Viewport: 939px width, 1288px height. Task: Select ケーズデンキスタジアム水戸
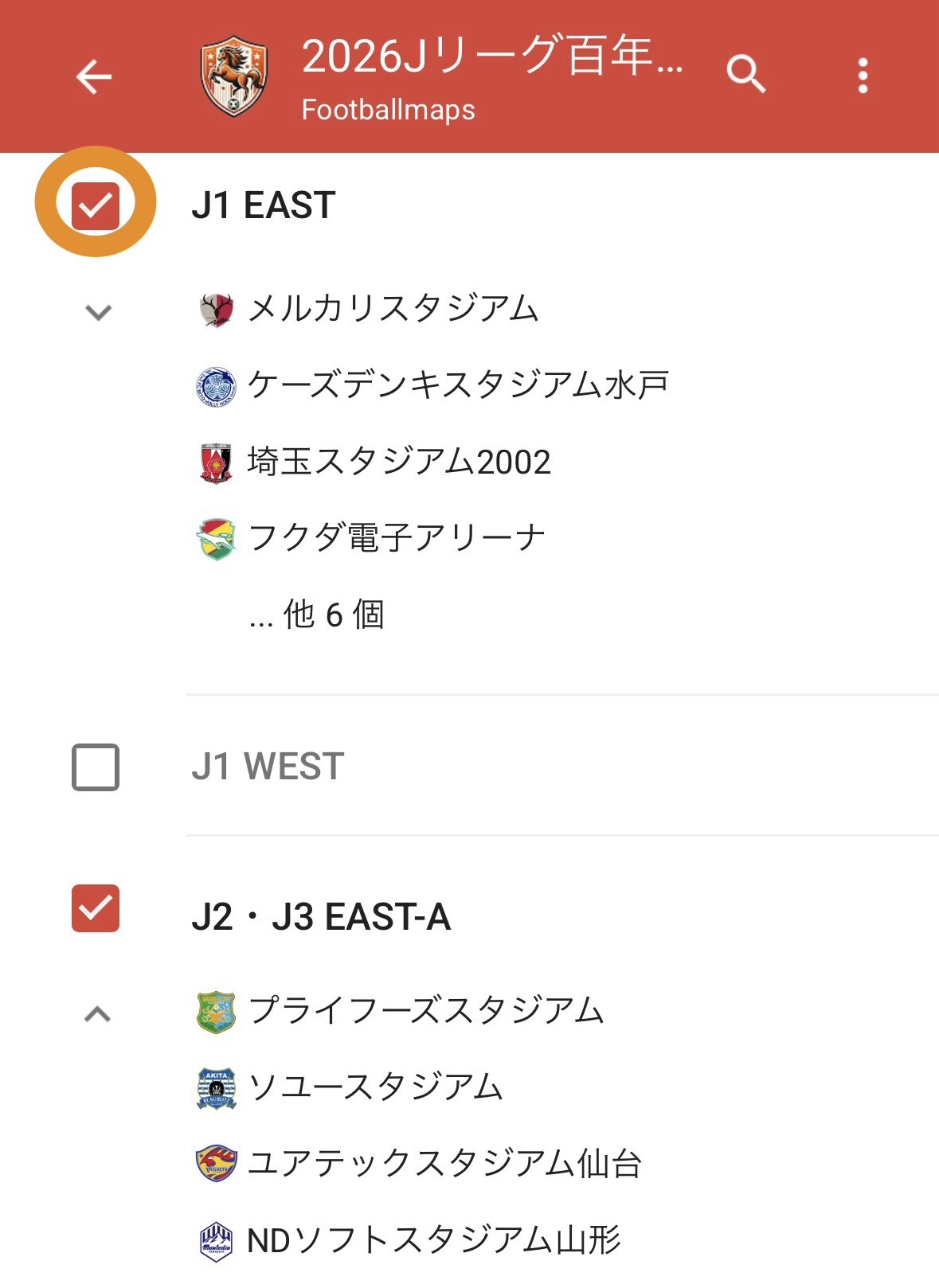458,385
